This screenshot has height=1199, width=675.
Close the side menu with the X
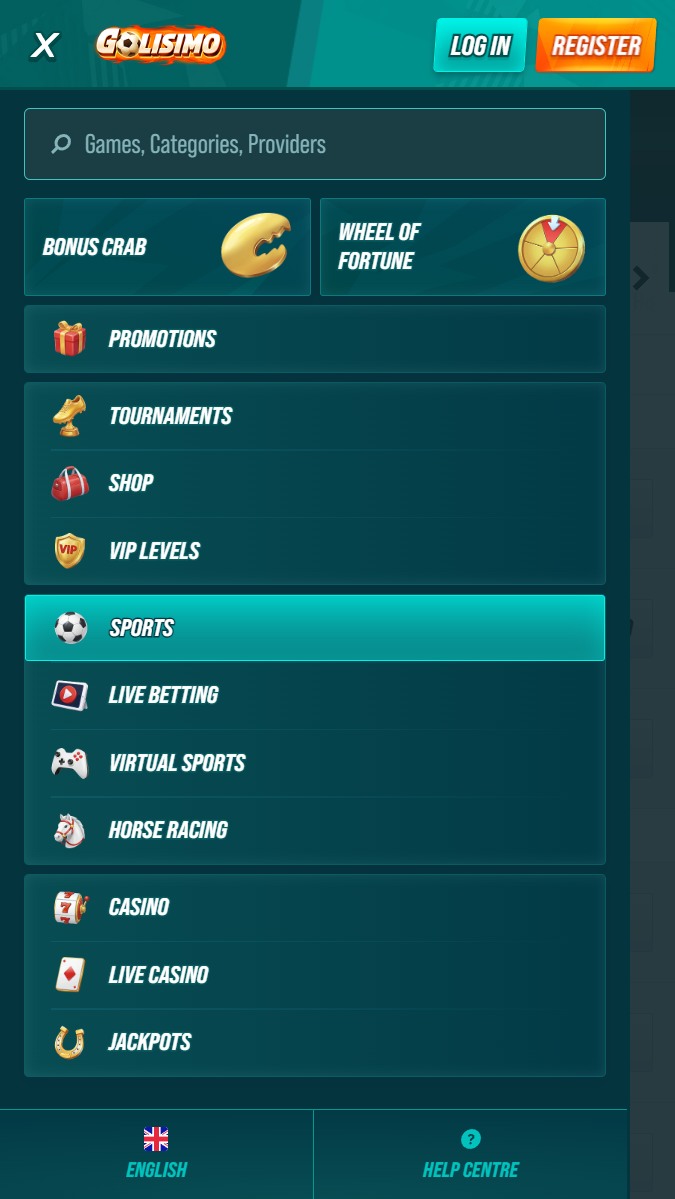coord(45,45)
